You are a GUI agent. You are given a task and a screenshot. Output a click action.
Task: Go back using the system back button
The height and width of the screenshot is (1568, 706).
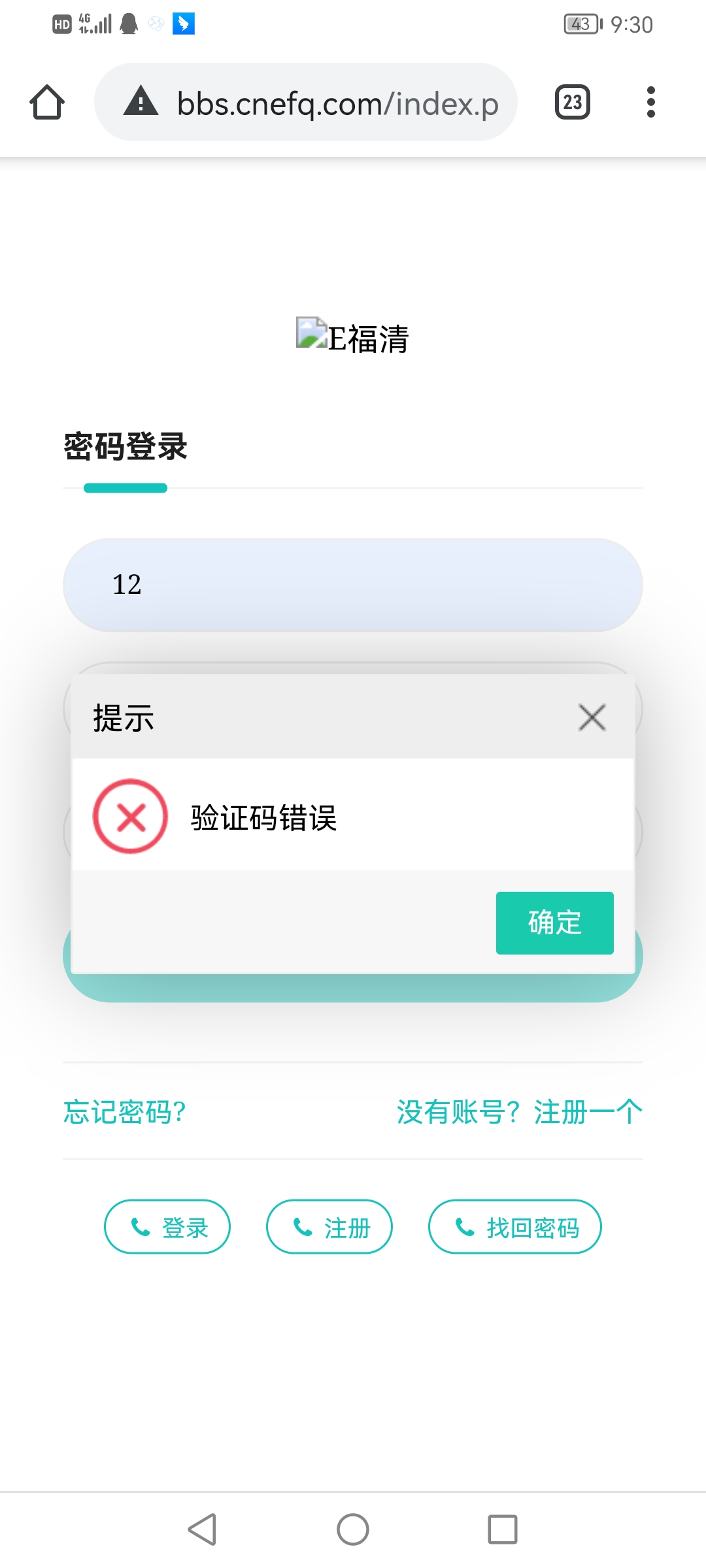click(203, 1529)
